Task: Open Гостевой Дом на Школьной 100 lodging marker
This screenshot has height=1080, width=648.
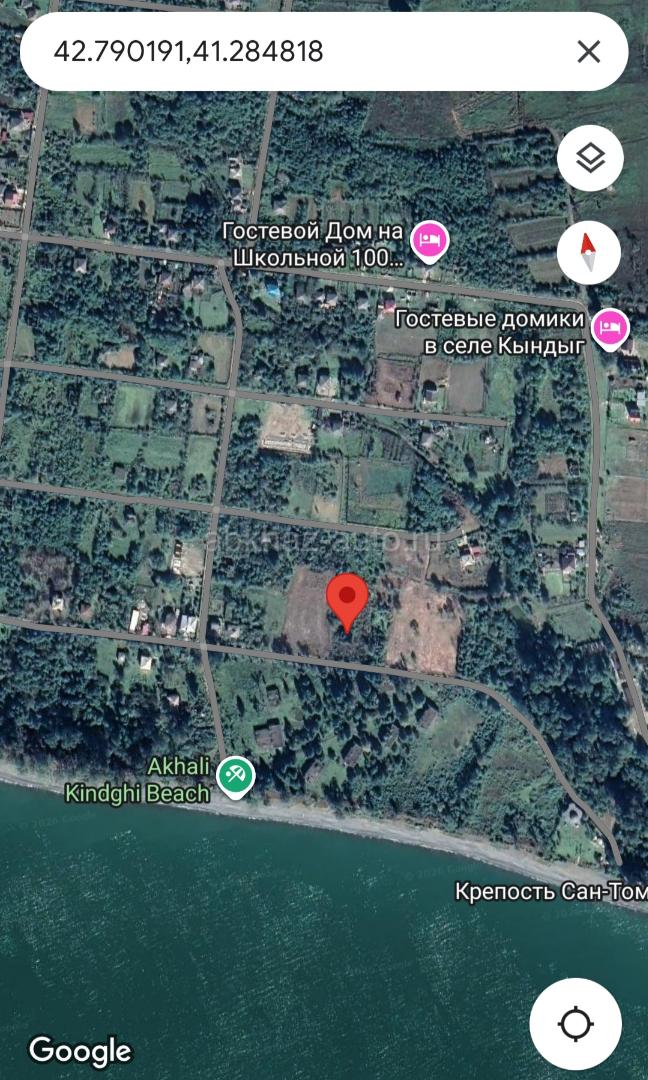Action: [430, 241]
